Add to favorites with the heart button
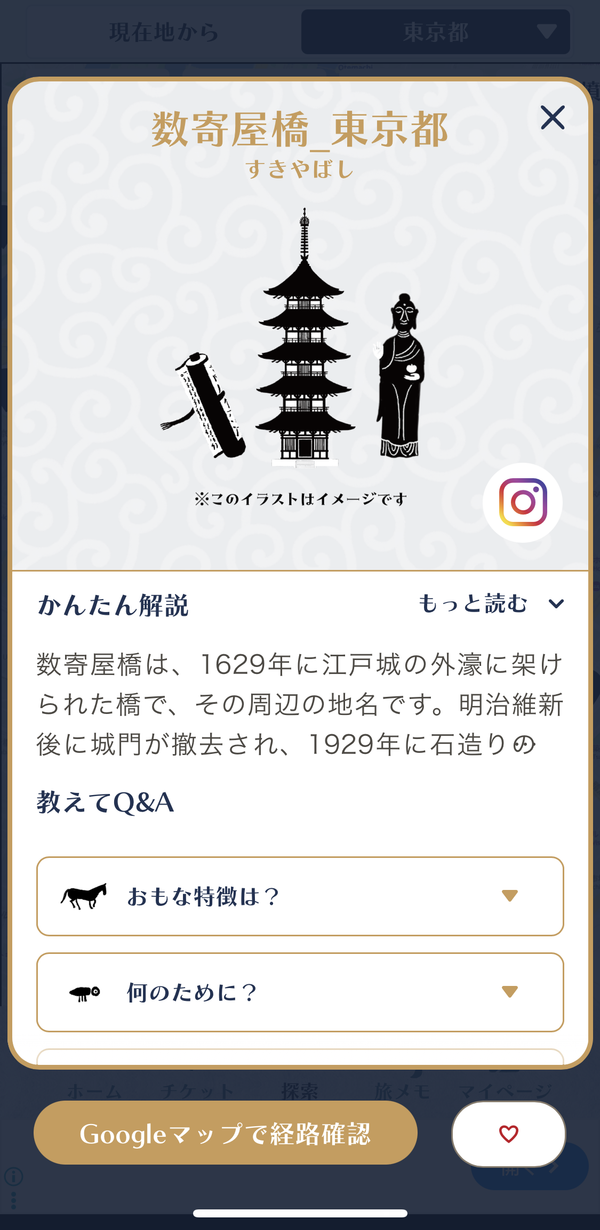Image resolution: width=600 pixels, height=1230 pixels. (x=509, y=1134)
